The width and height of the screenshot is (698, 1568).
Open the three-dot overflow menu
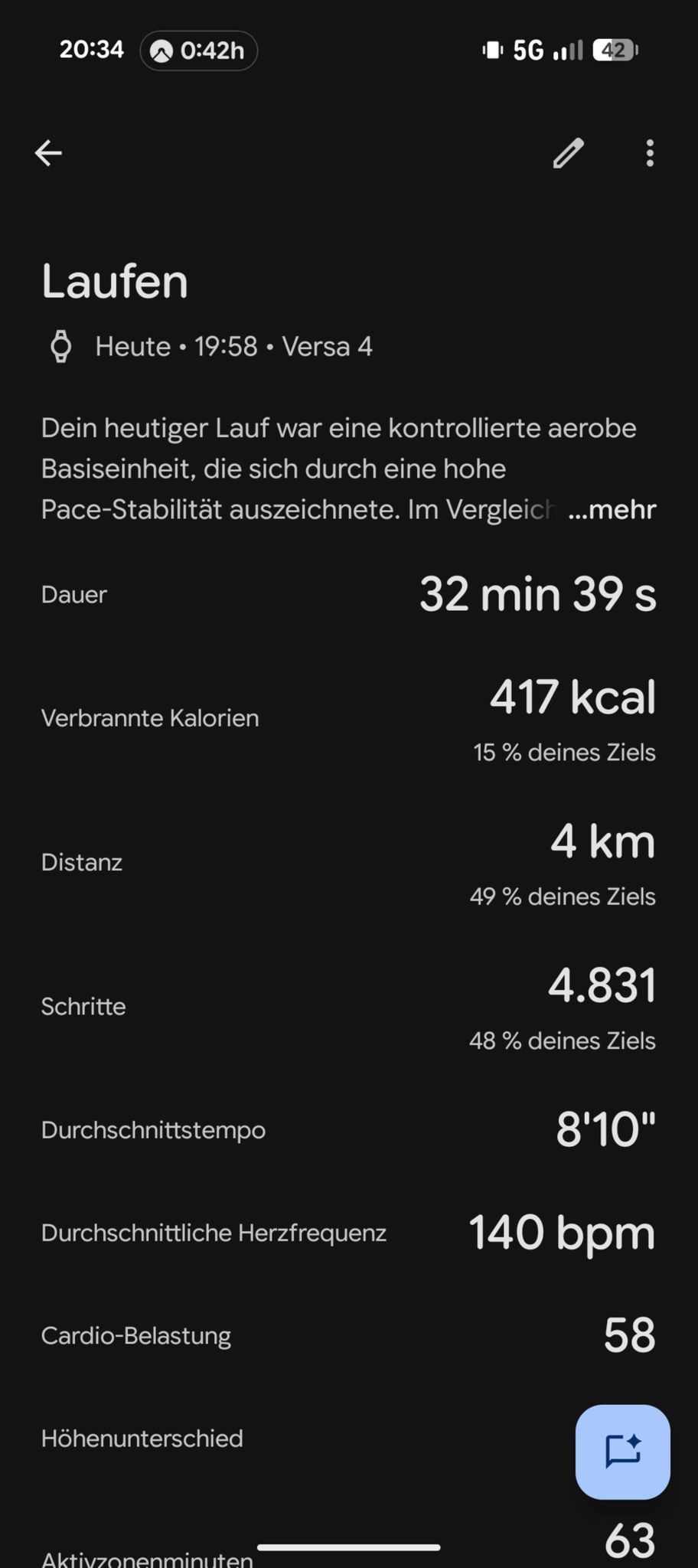(x=650, y=153)
